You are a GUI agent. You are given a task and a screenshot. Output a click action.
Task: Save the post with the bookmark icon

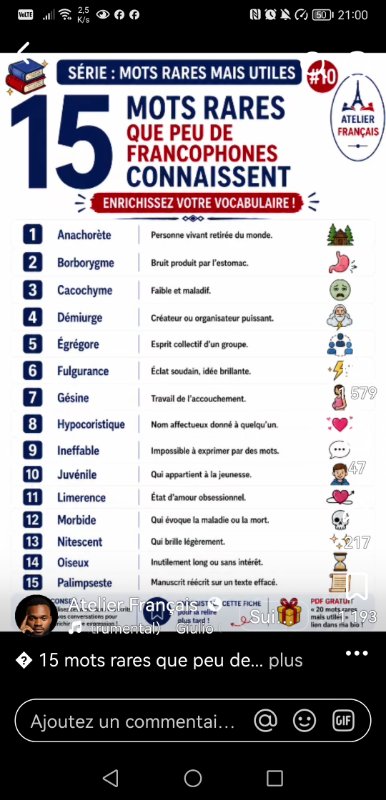357,586
